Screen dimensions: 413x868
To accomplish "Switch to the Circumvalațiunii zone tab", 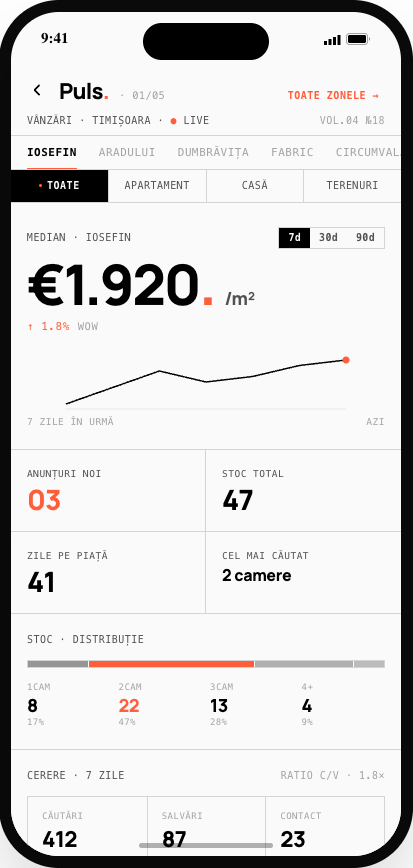I will pos(368,152).
